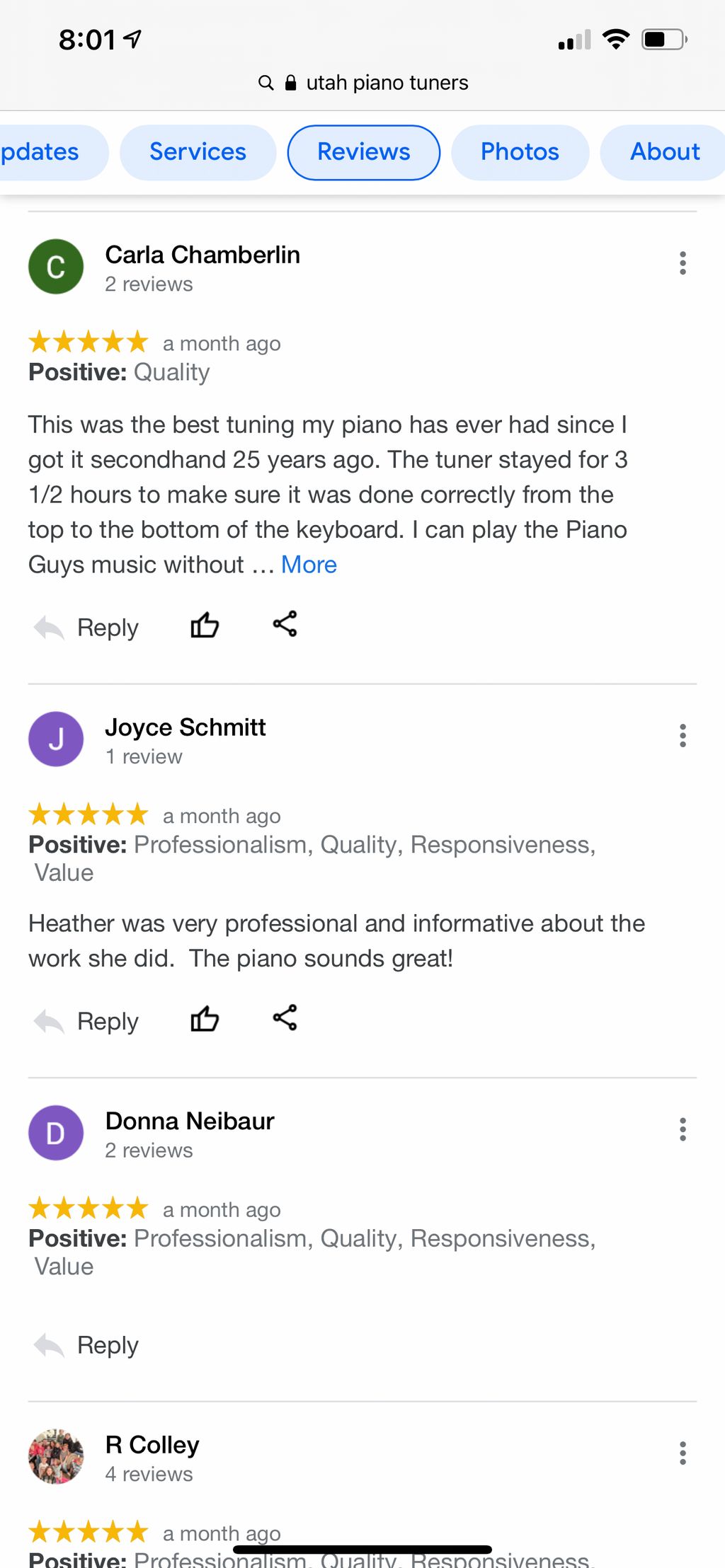Give a thumbs up to Joyce Schmitt's review
Viewport: 725px width, 1568px height.
205,1020
